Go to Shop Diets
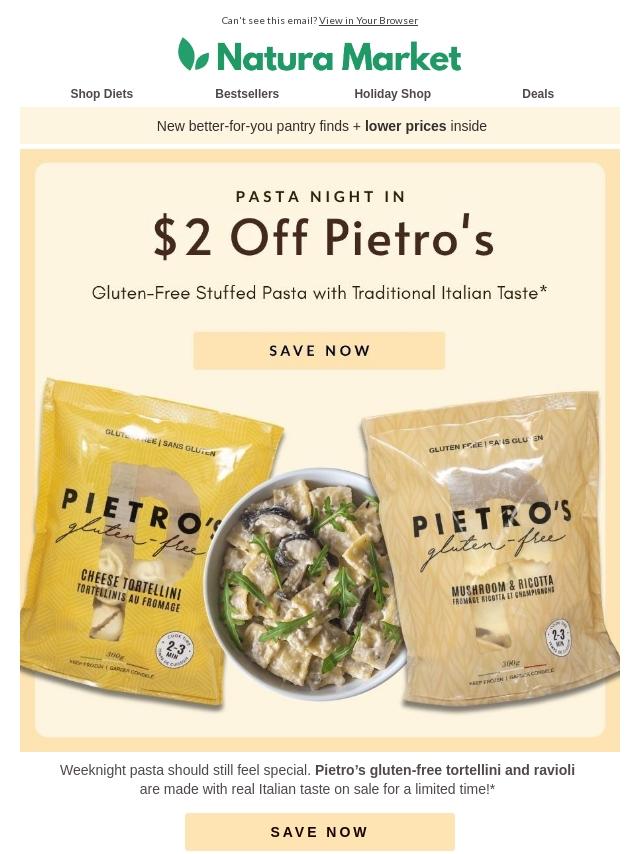Image resolution: width=640 pixels, height=854 pixels. [x=101, y=94]
